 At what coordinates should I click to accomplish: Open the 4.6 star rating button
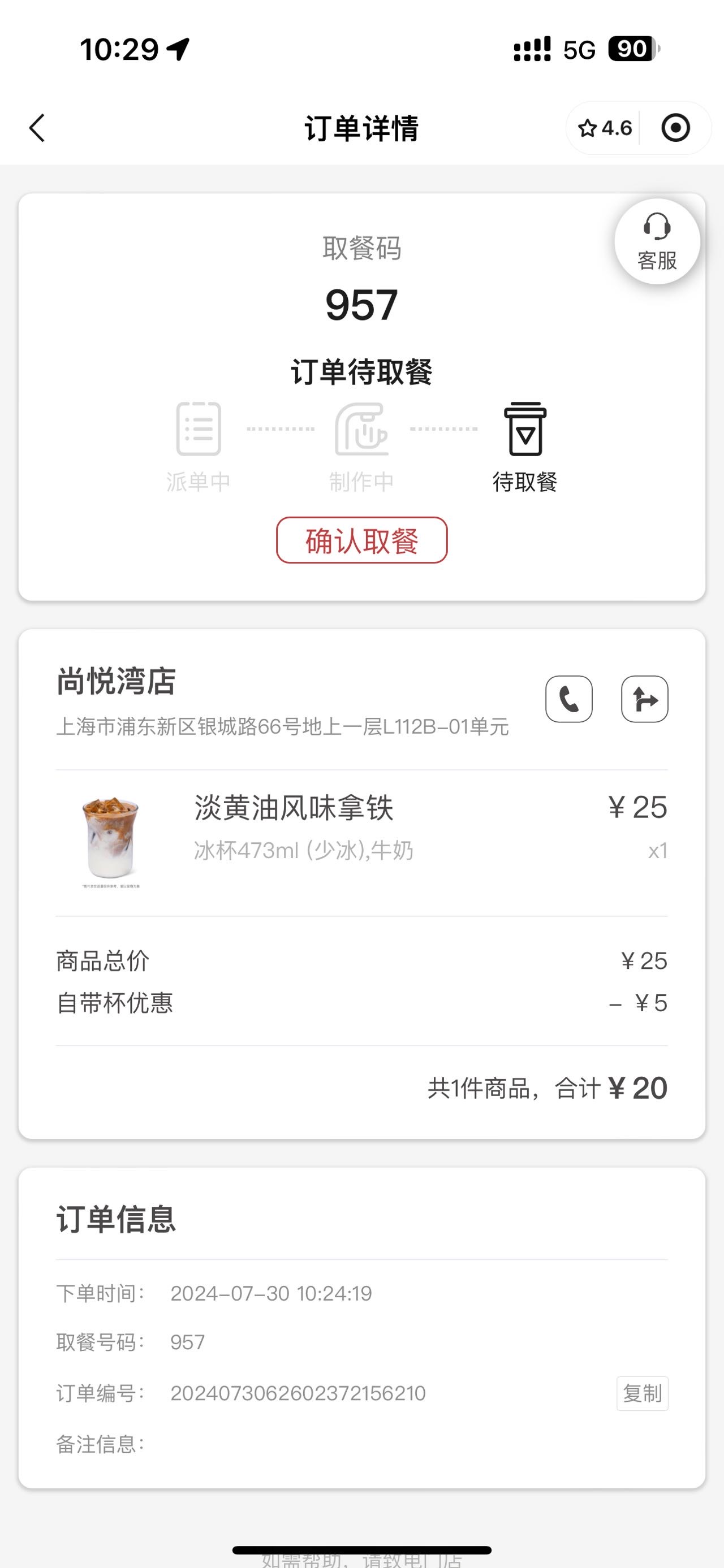pos(605,128)
